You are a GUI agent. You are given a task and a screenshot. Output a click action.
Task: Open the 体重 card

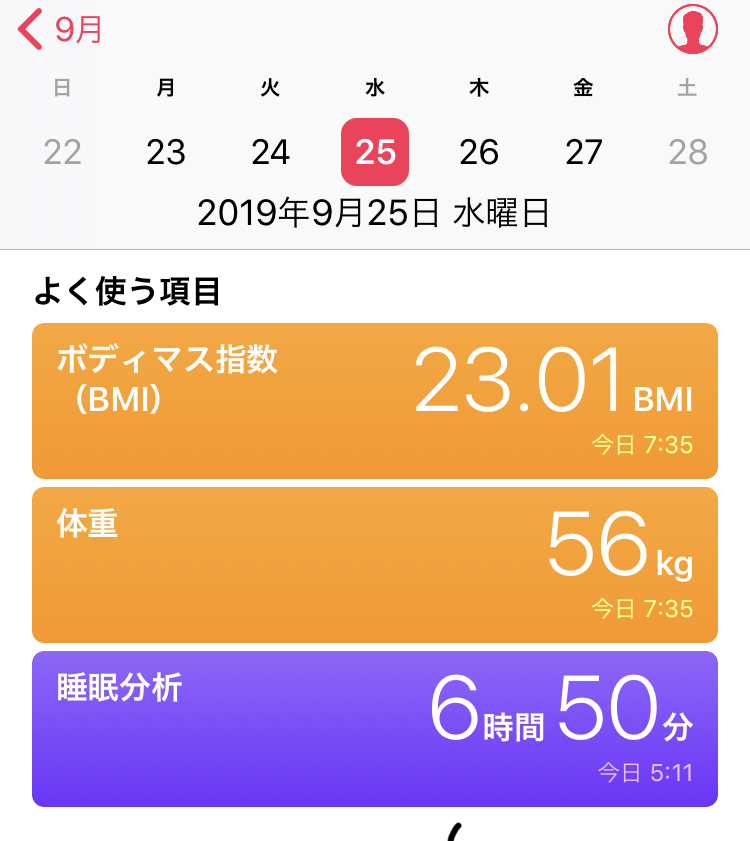375,565
